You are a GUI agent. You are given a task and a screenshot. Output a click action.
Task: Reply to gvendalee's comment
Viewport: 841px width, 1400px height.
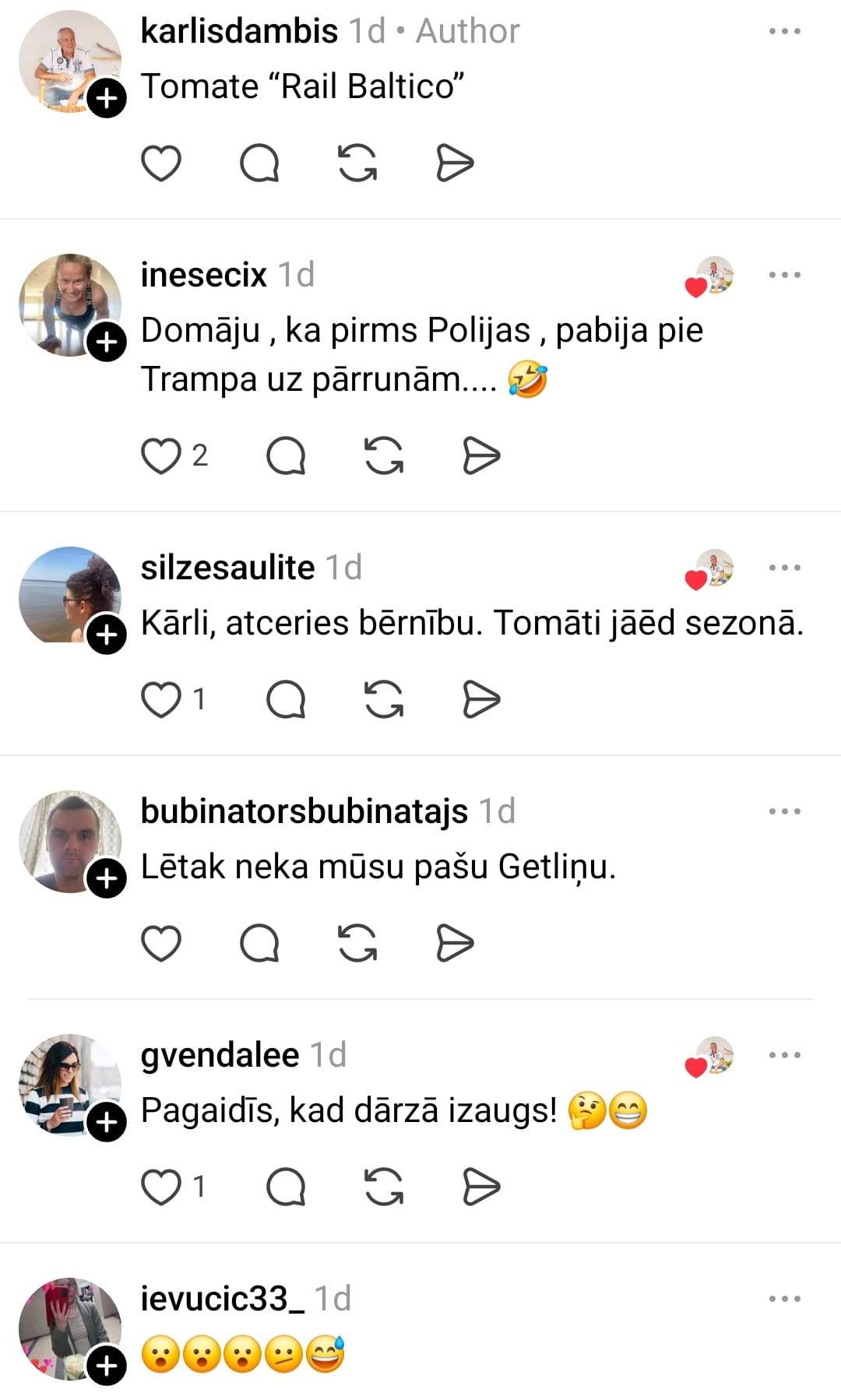point(286,1187)
